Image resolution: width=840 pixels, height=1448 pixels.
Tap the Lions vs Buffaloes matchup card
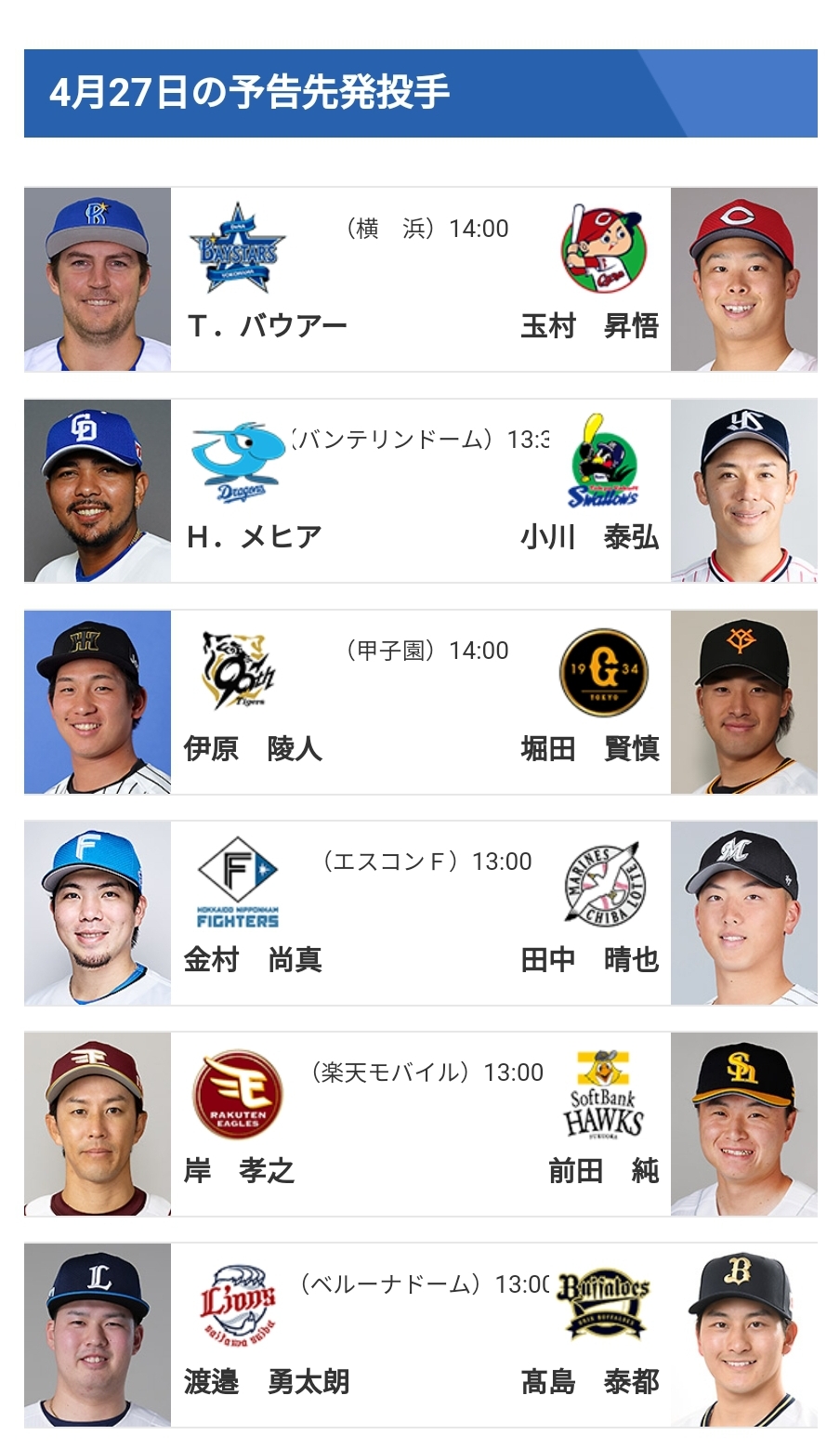coord(420,1335)
